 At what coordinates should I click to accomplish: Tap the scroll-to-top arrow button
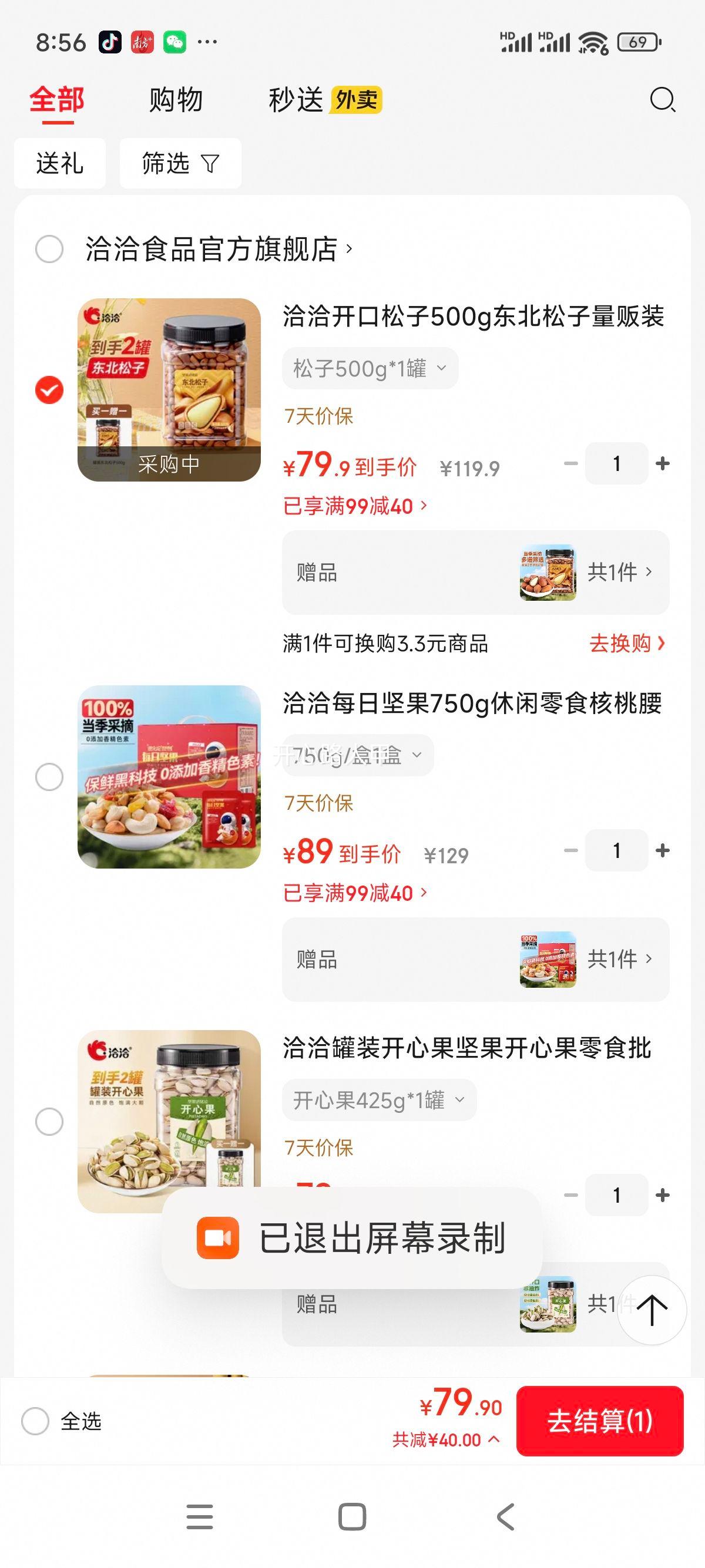click(x=652, y=1311)
